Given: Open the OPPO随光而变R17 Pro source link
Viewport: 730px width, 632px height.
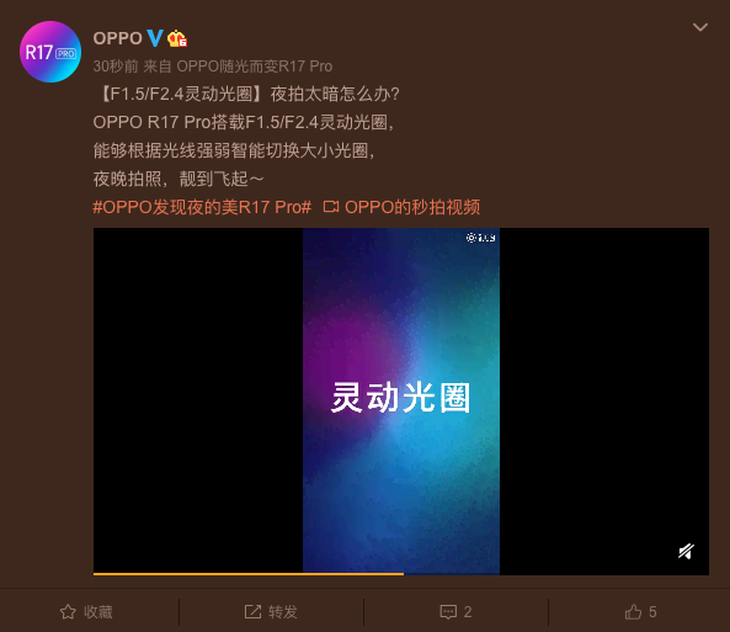Looking at the screenshot, I should coord(254,66).
